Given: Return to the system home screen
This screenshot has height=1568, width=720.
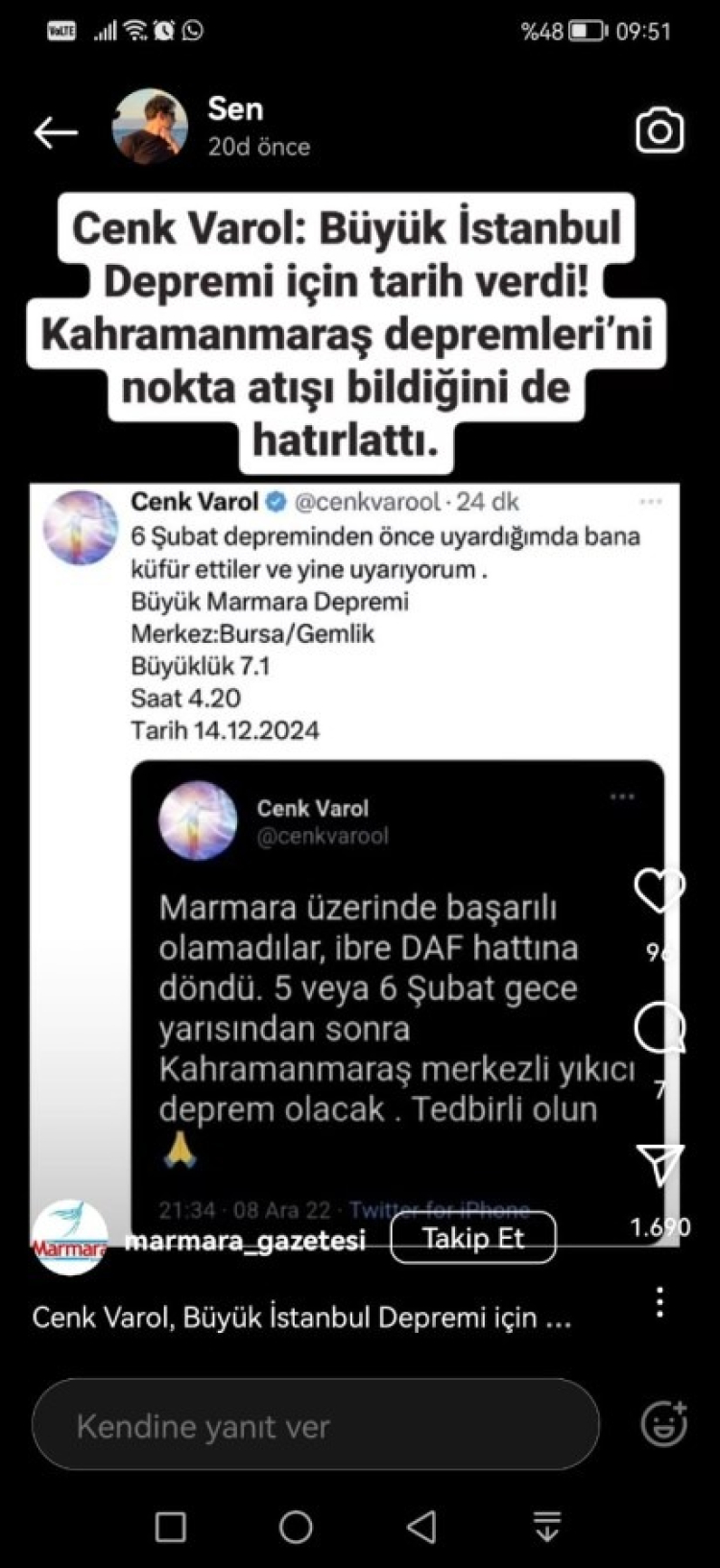Looking at the screenshot, I should pyautogui.click(x=296, y=1527).
